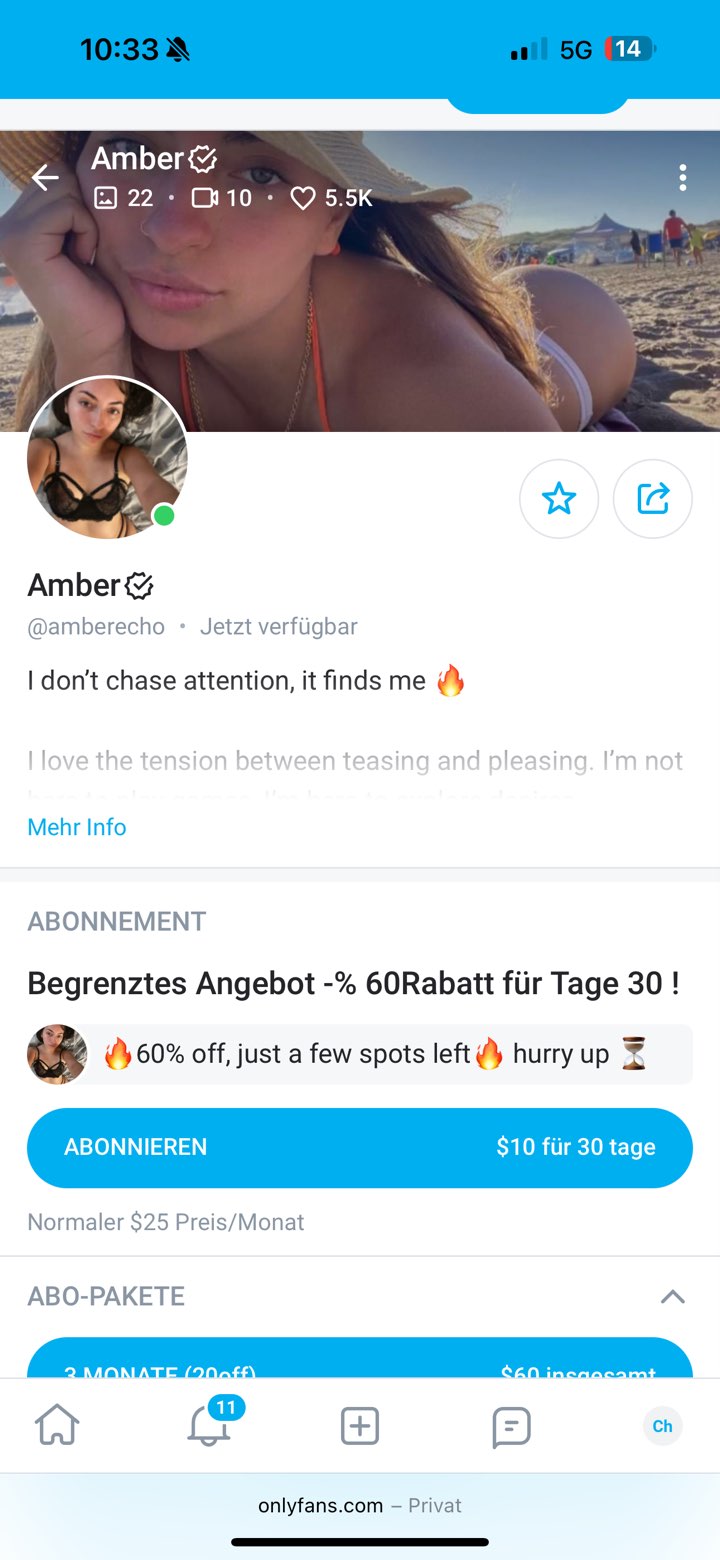Open Amber's round profile picture
The image size is (720, 1560).
107,458
